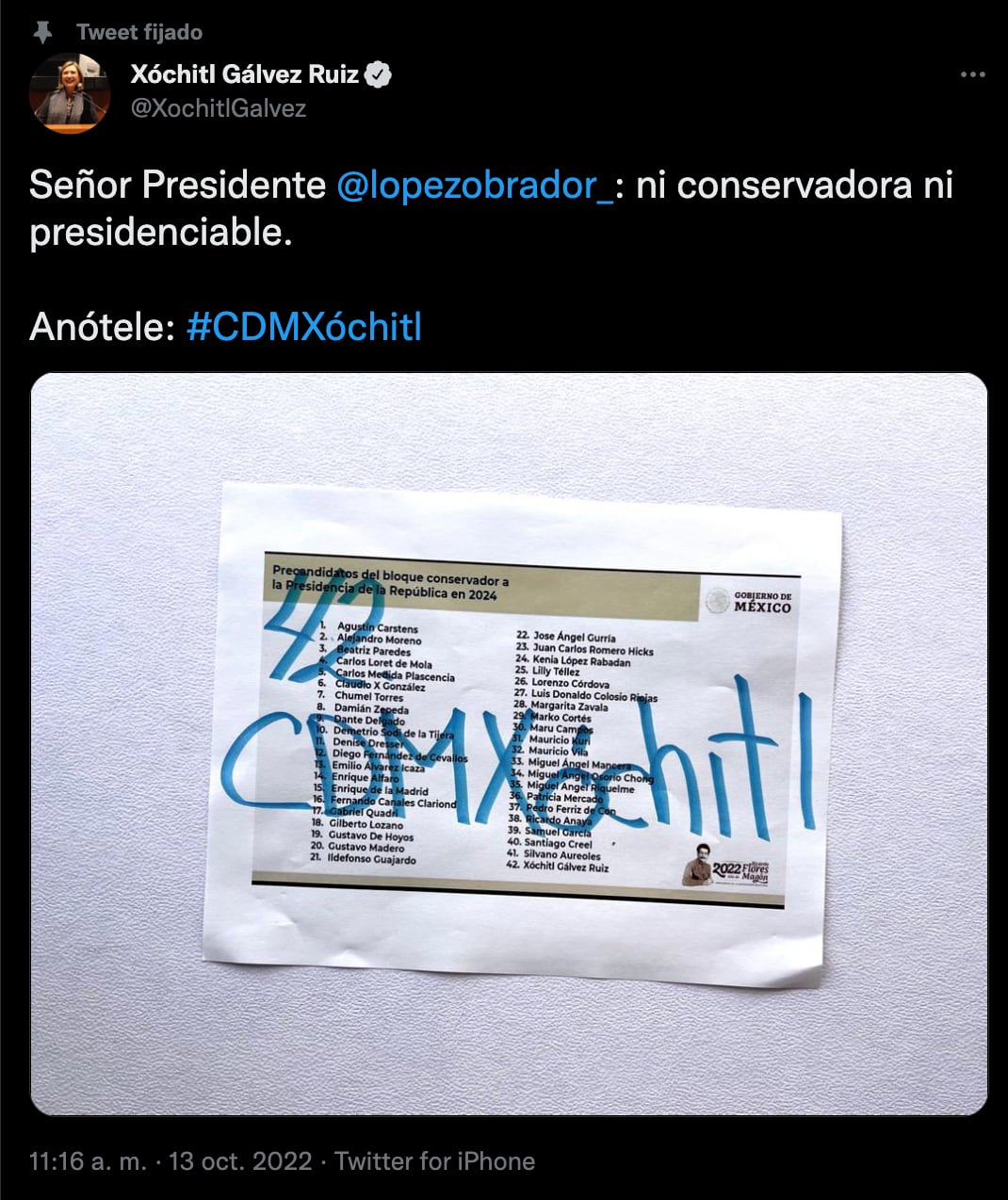
Task: Open the #CDMXóchitl hashtag
Action: click(304, 327)
